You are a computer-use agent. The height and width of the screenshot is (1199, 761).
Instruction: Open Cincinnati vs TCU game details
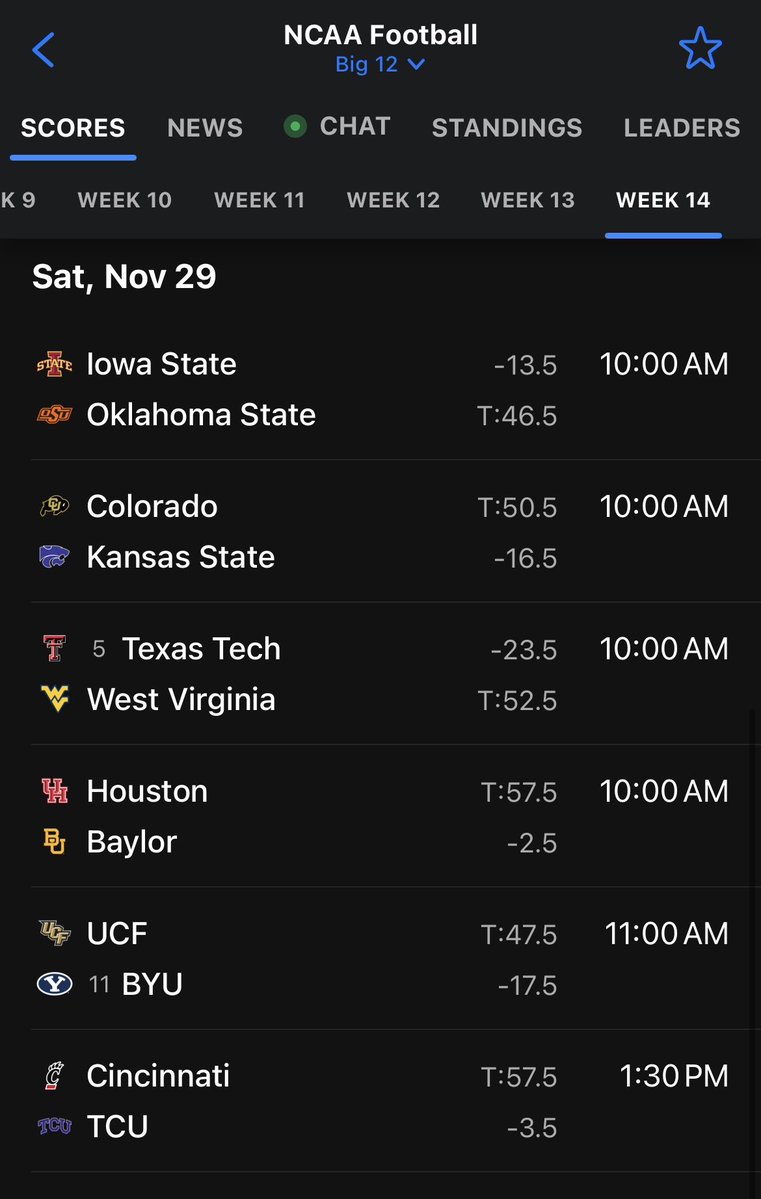pyautogui.click(x=380, y=1100)
